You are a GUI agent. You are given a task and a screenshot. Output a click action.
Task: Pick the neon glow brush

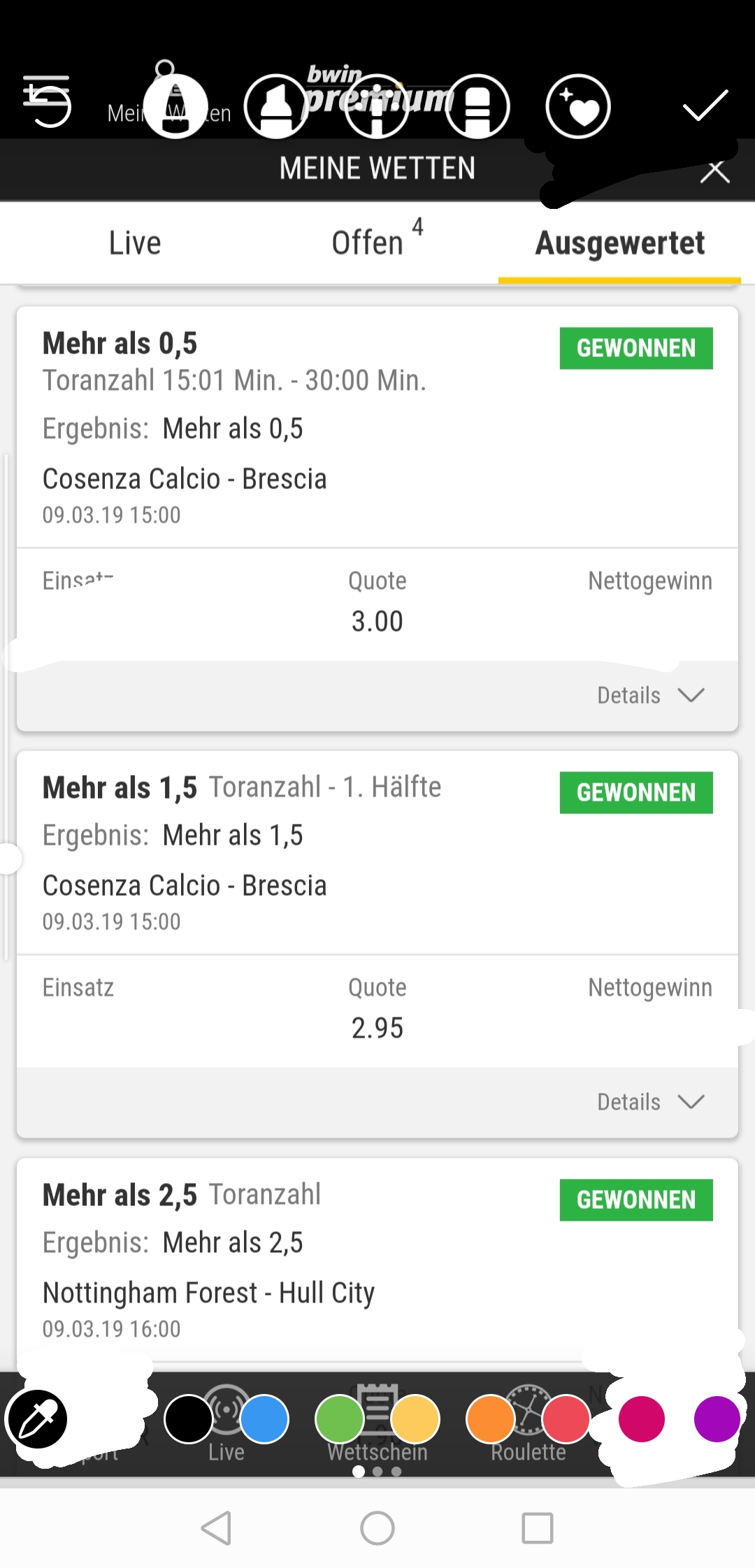377,106
